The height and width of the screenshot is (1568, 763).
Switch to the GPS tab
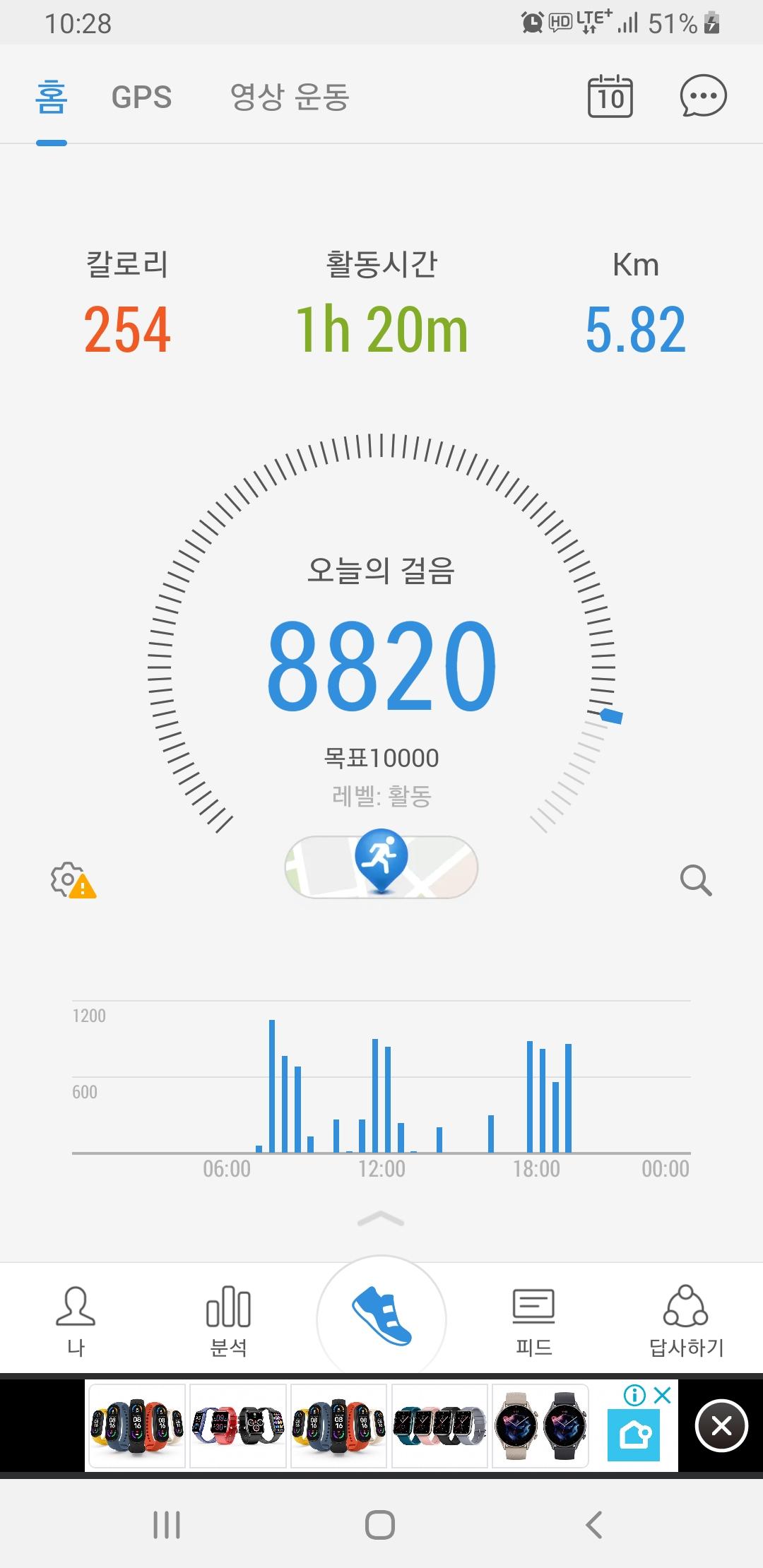tap(141, 97)
